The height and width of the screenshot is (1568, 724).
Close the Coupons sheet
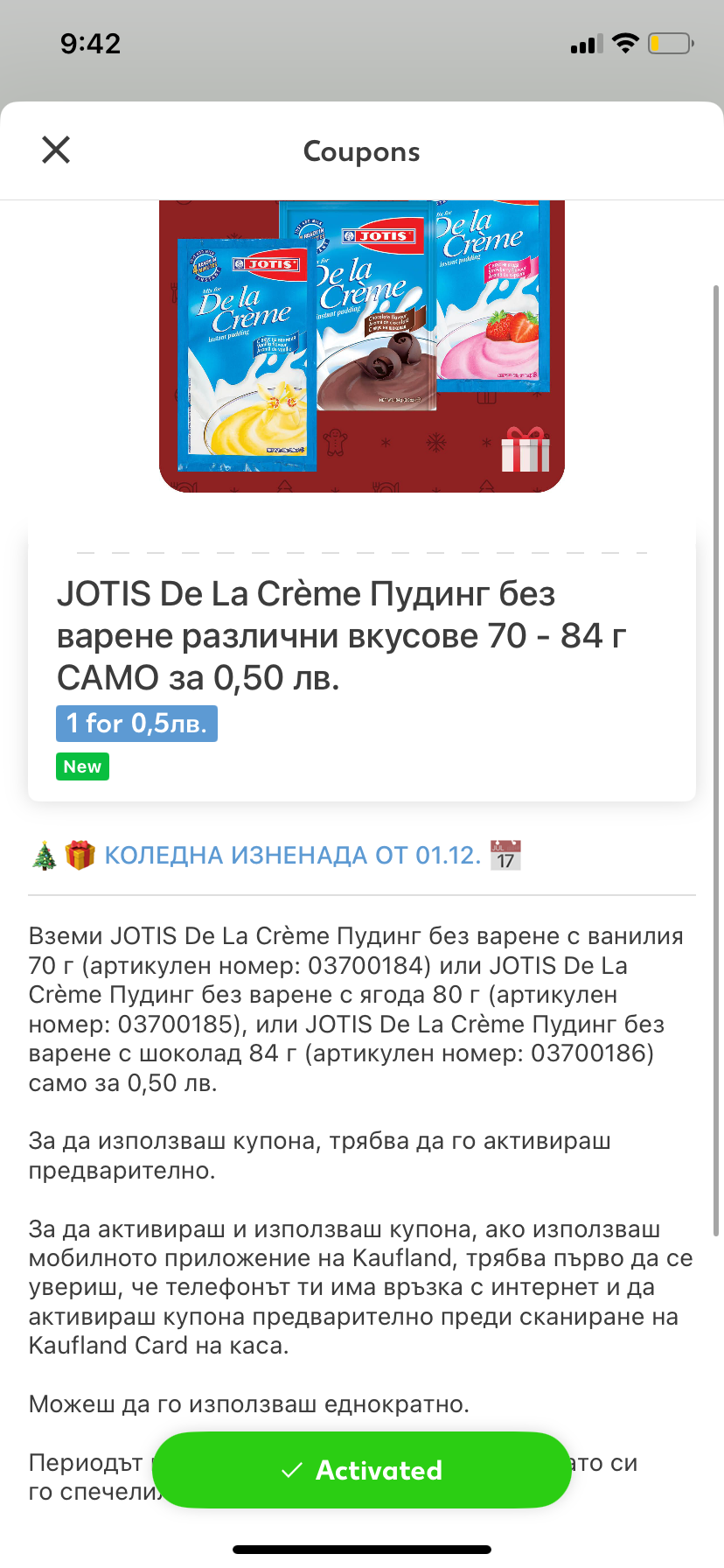pos(56,150)
